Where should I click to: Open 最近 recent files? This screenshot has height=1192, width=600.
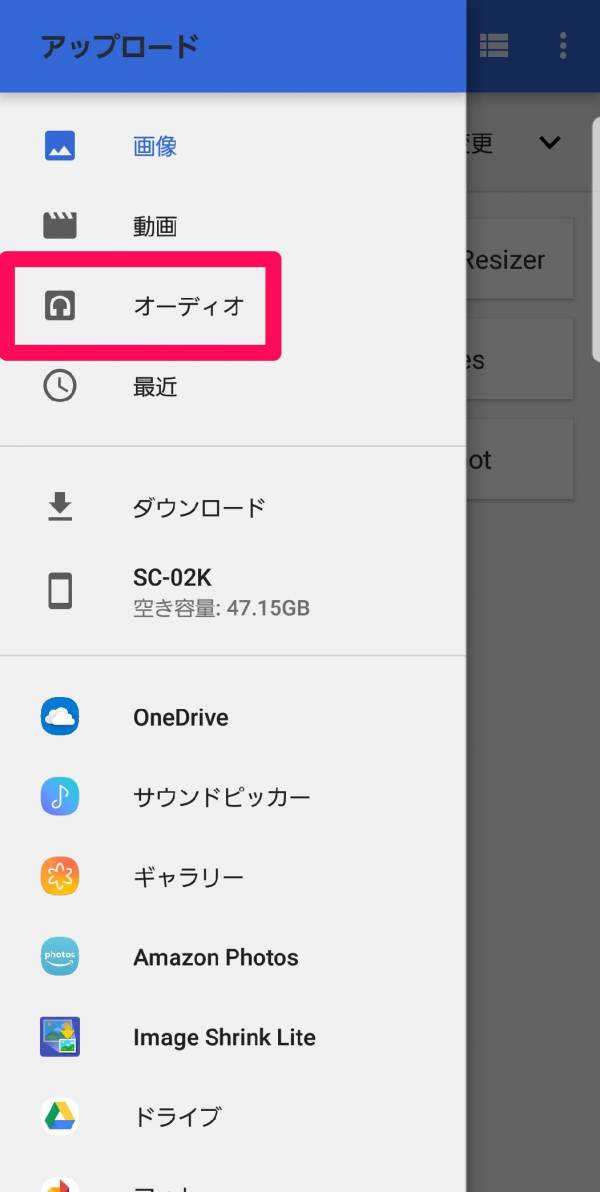pos(233,387)
